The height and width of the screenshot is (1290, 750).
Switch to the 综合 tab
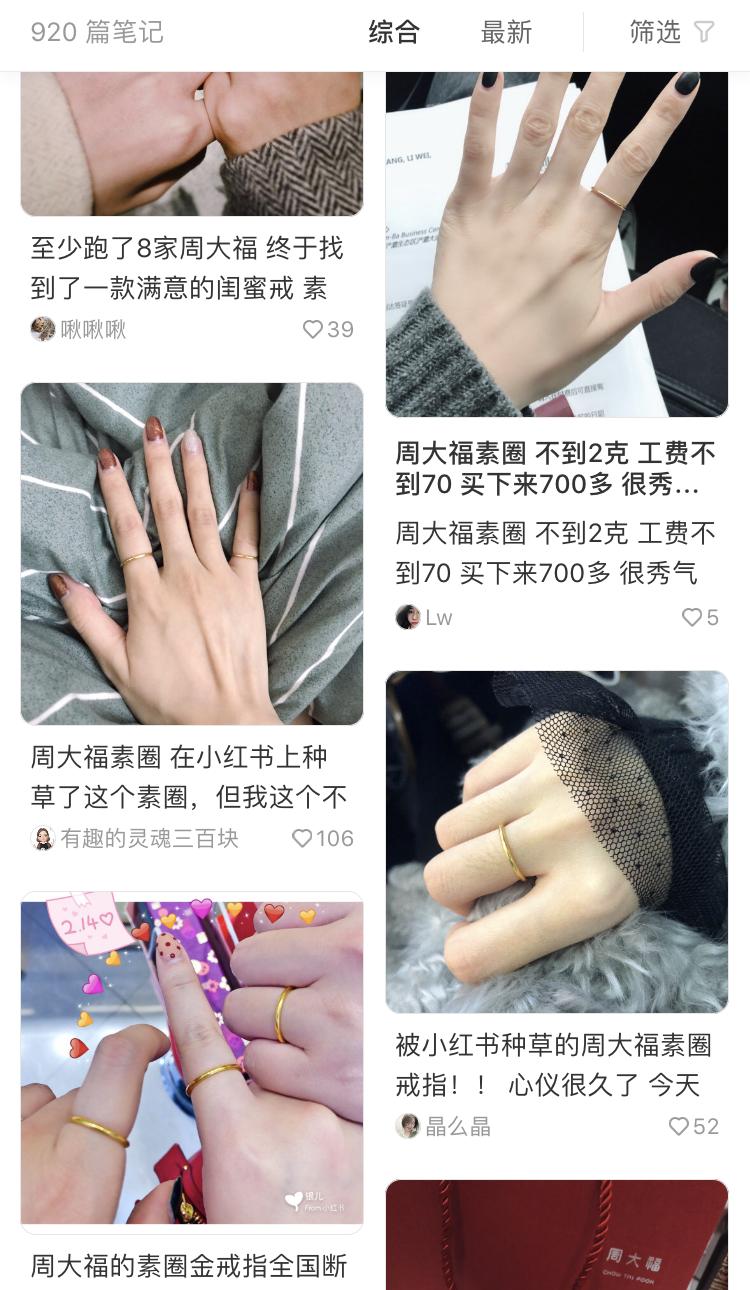pos(396,32)
